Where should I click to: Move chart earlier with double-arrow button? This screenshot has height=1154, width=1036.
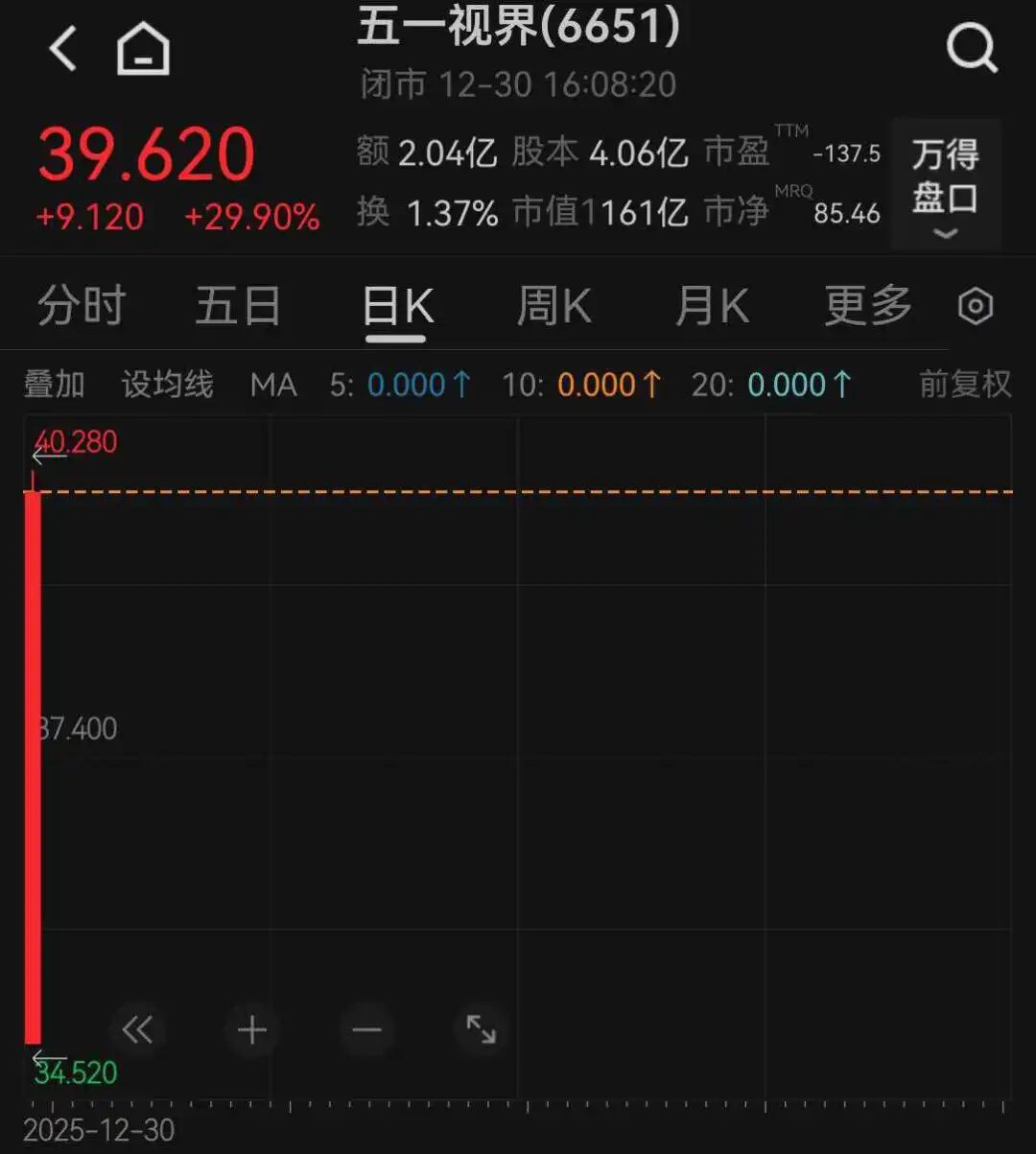point(137,1030)
